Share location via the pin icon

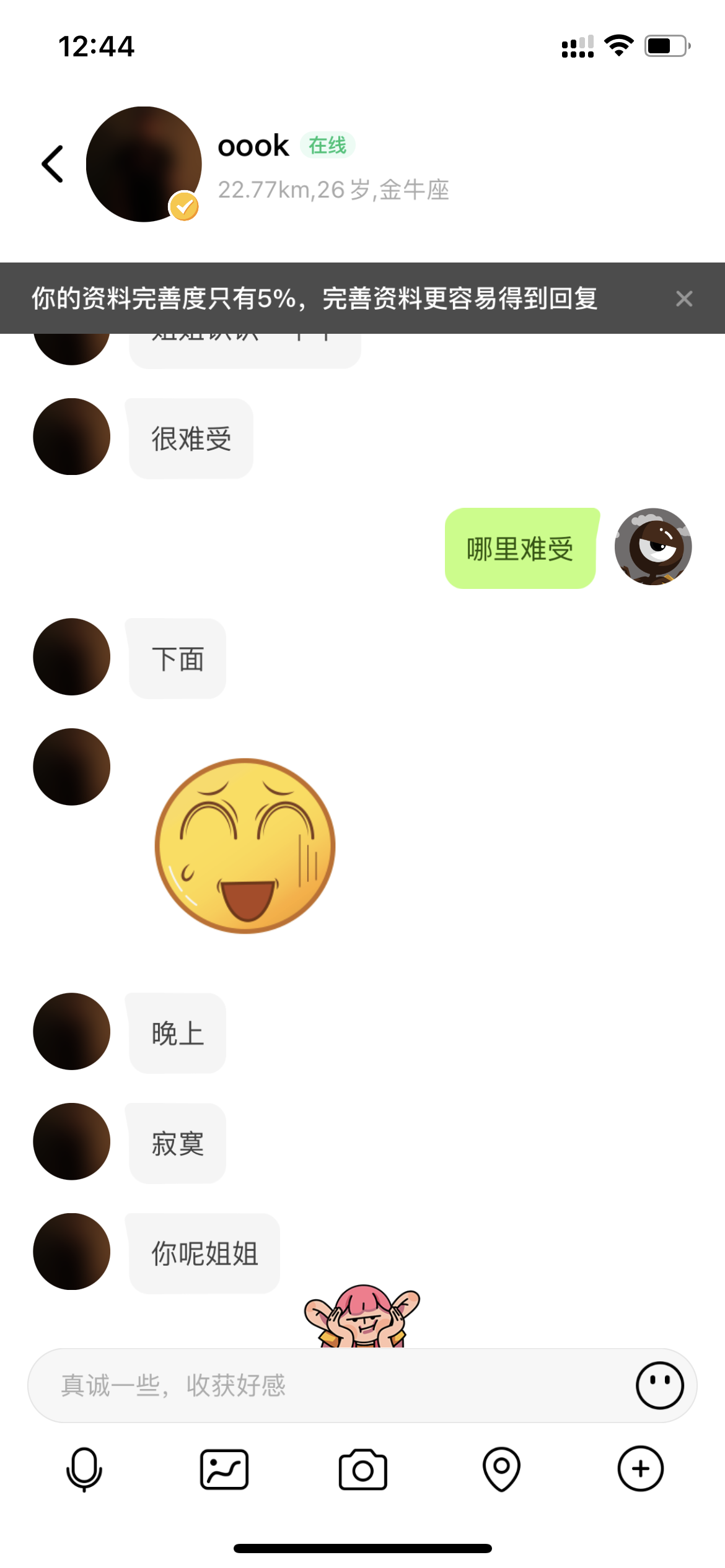coord(501,1469)
